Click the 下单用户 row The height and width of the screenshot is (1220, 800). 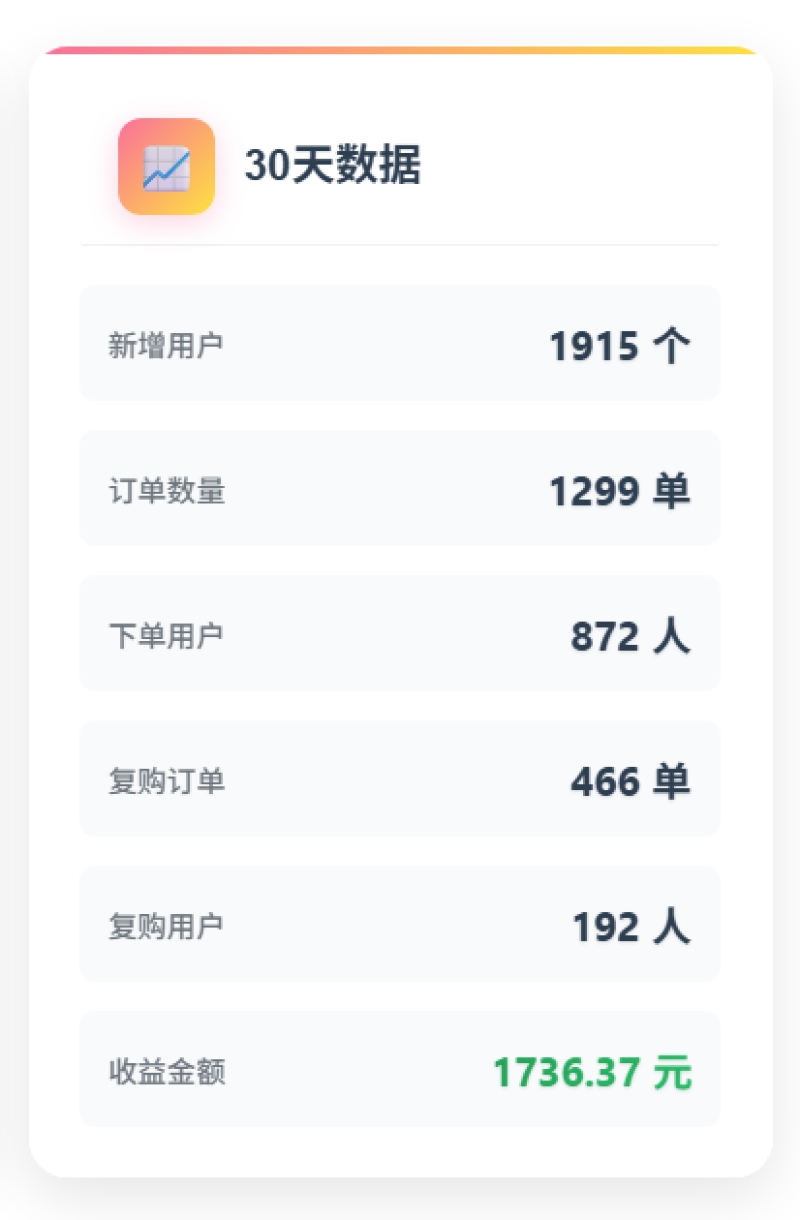[400, 632]
